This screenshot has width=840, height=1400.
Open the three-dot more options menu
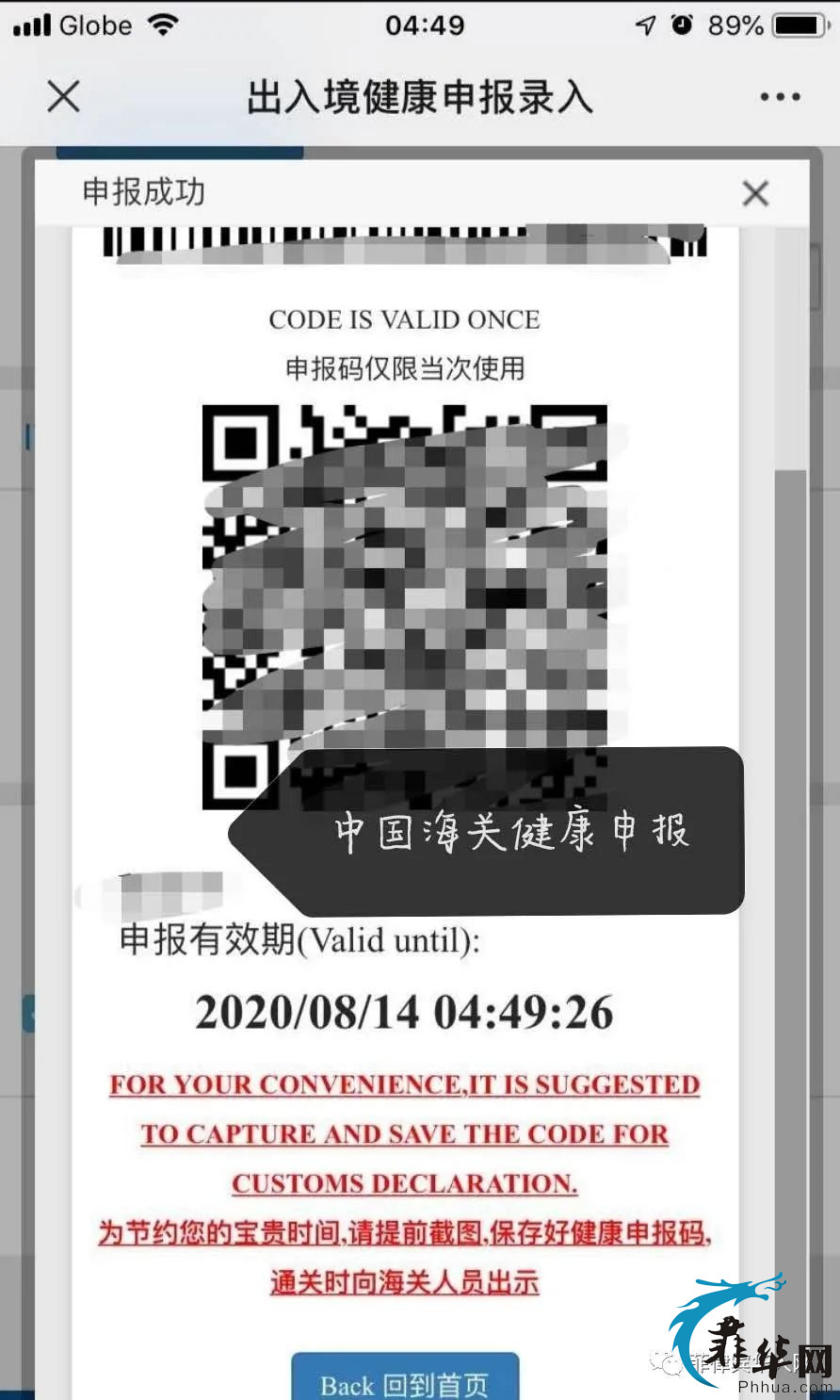780,97
